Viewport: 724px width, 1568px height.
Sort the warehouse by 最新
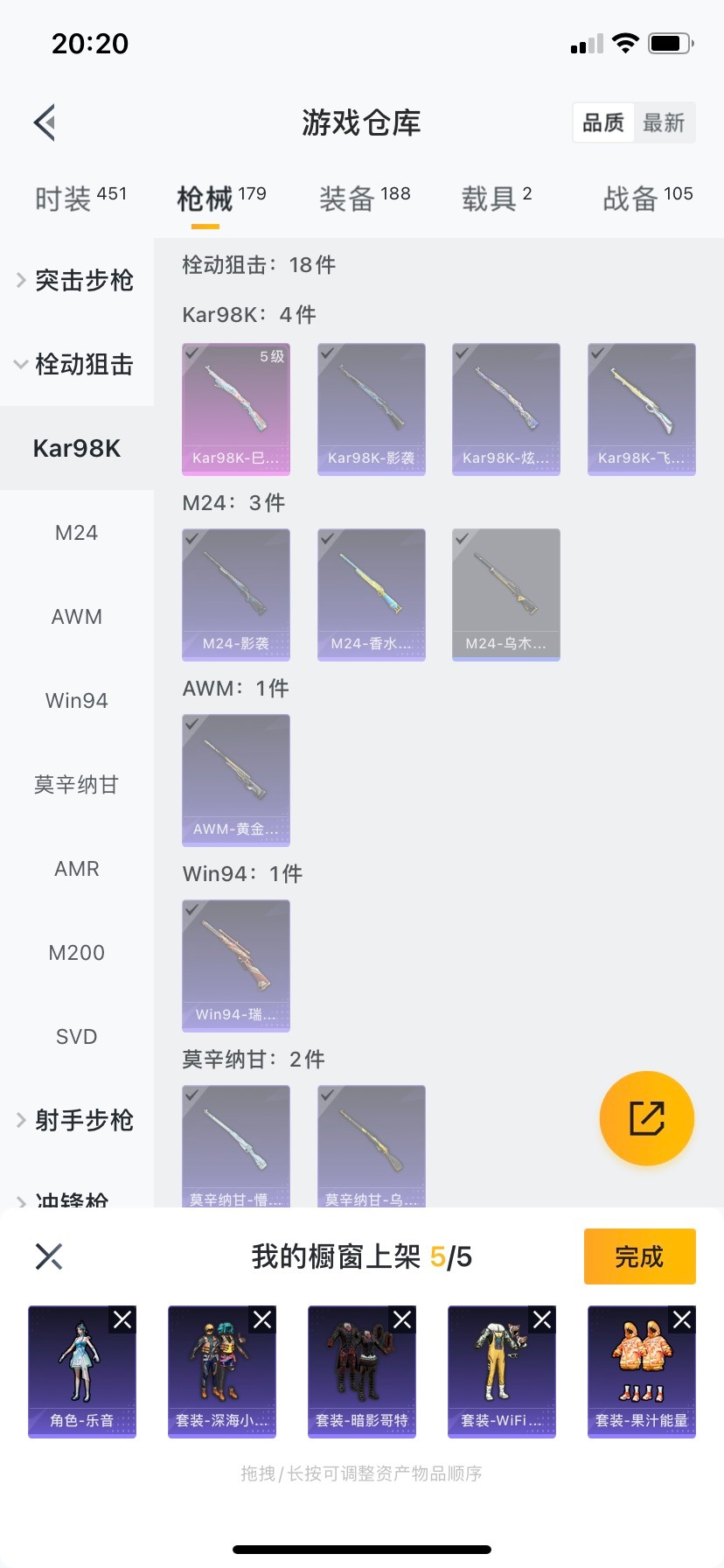(x=664, y=122)
